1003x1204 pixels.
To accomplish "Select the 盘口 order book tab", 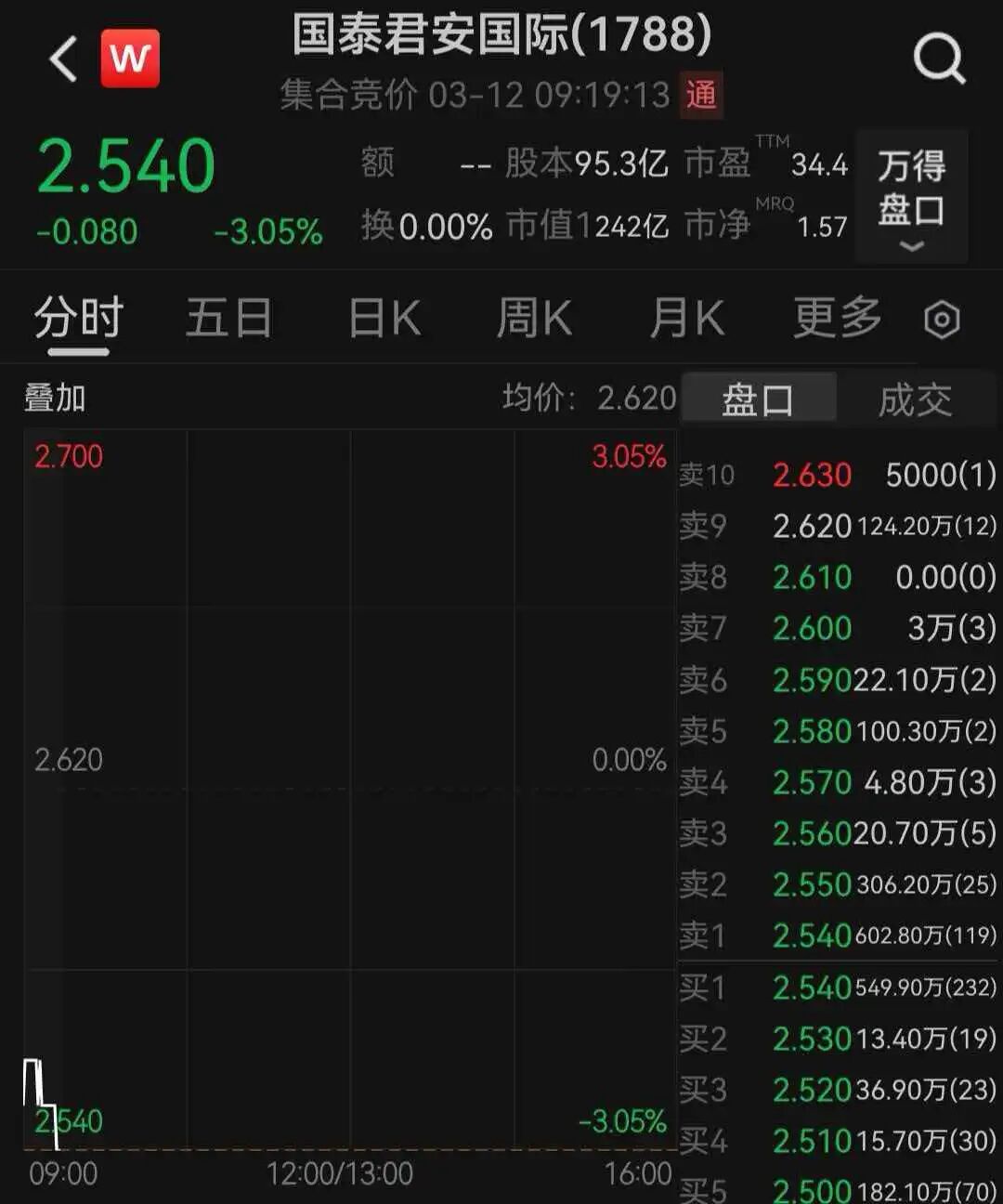I will tap(758, 399).
